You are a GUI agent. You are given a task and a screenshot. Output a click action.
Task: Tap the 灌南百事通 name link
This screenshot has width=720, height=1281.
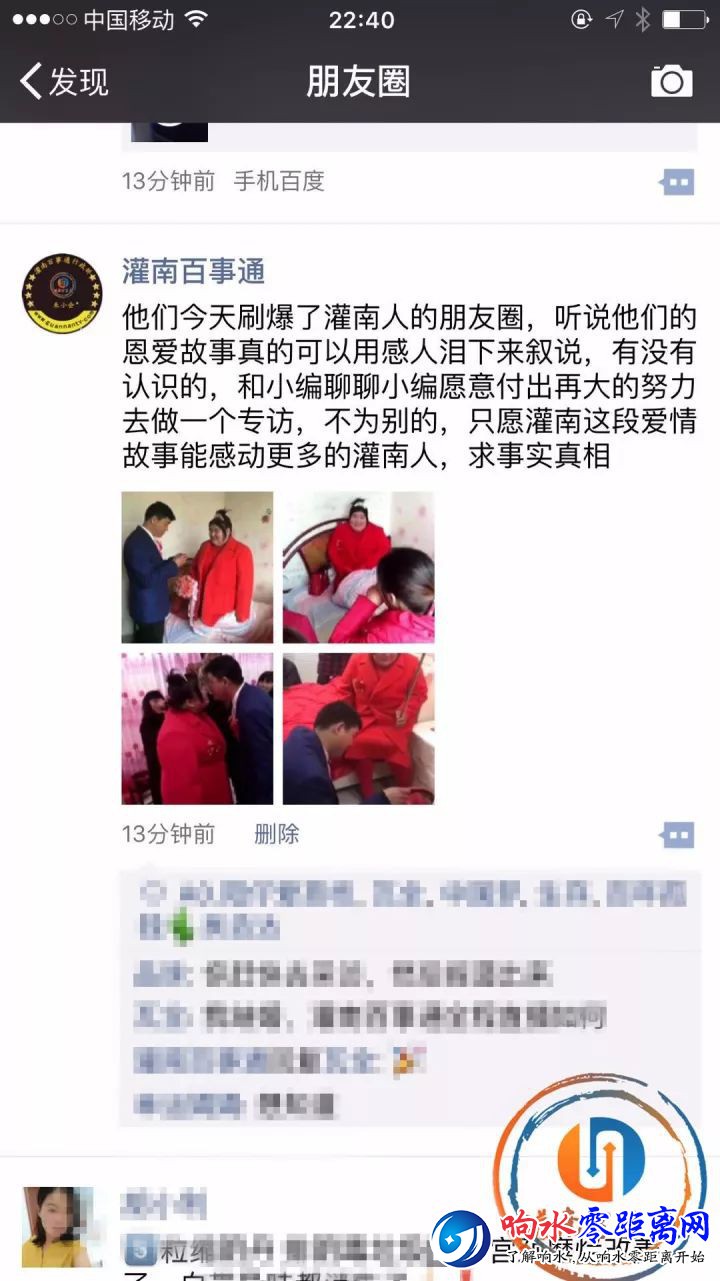tap(193, 270)
